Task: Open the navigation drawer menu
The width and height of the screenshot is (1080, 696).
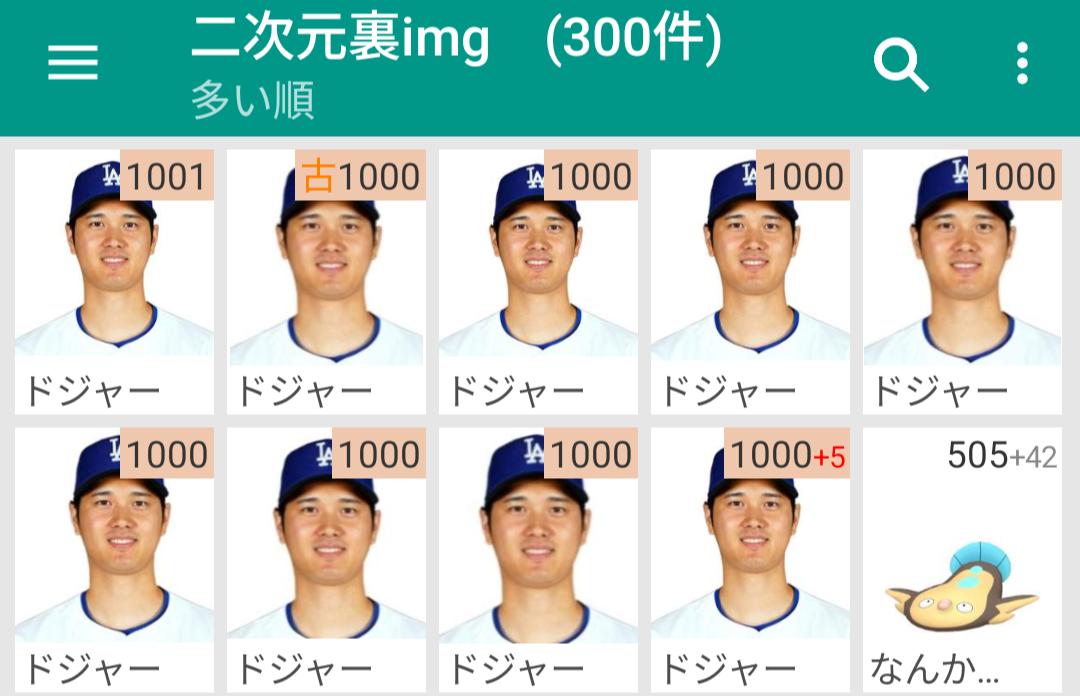Action: point(73,63)
